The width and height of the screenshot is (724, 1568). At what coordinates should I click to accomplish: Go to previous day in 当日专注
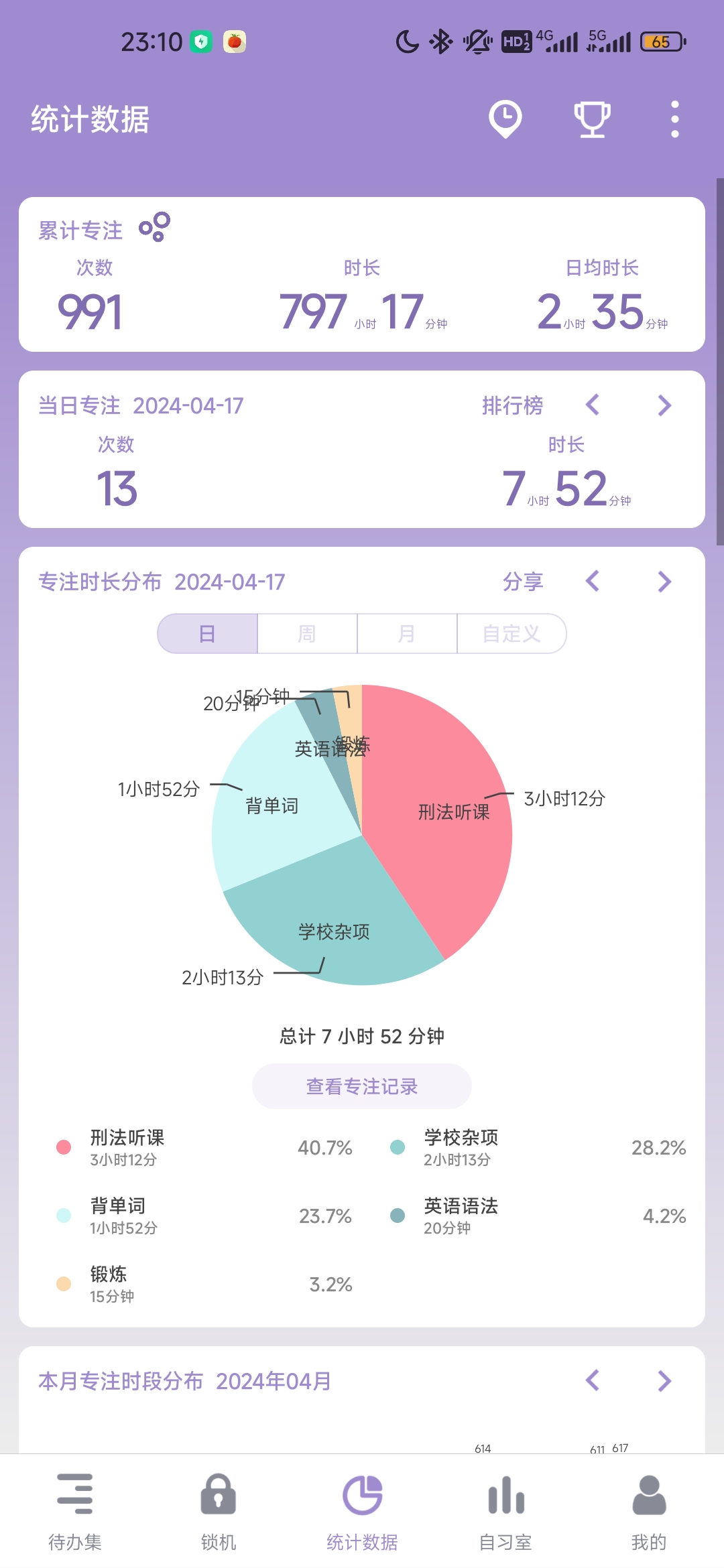[x=593, y=405]
